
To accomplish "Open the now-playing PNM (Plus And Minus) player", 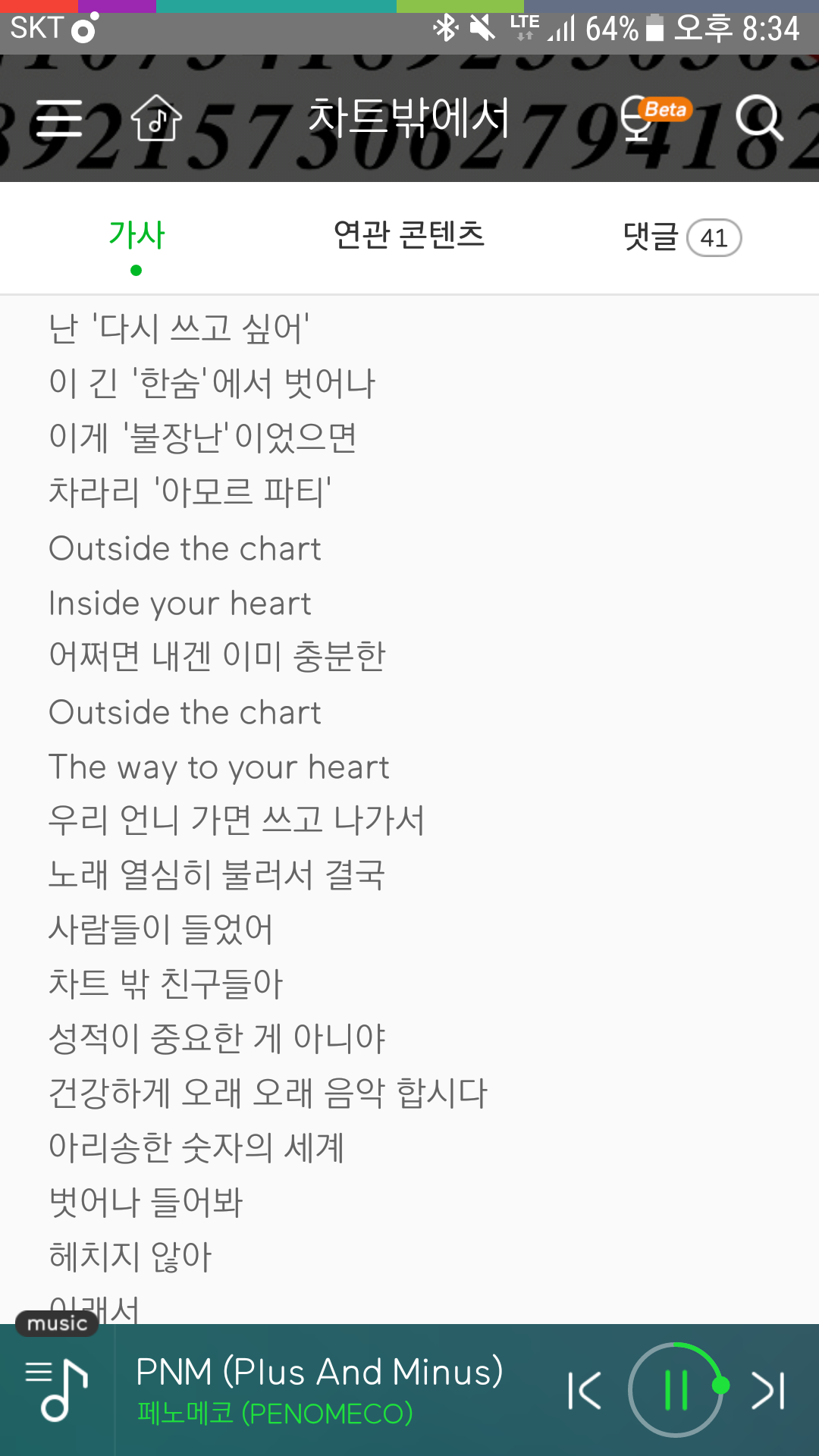I will coord(318,1389).
